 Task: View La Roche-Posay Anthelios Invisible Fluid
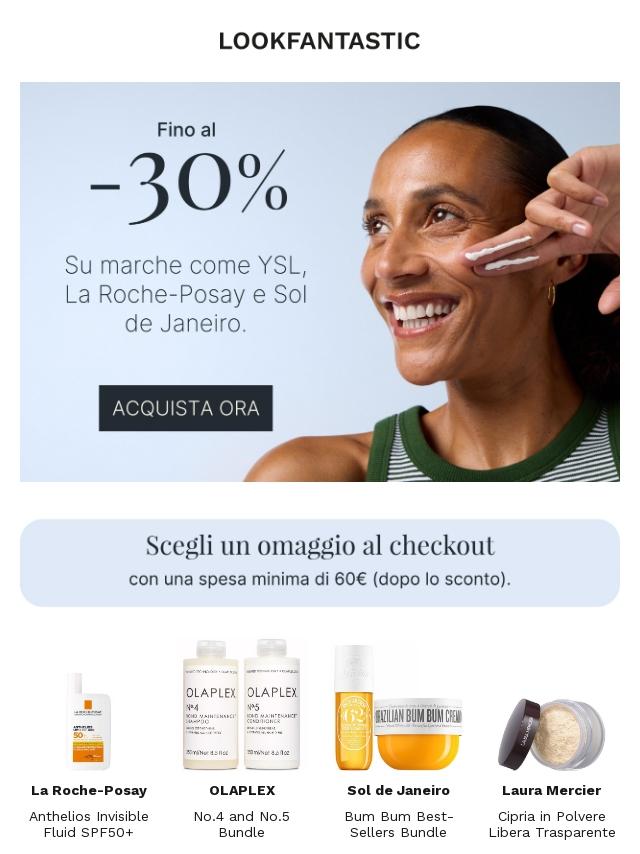tap(88, 722)
